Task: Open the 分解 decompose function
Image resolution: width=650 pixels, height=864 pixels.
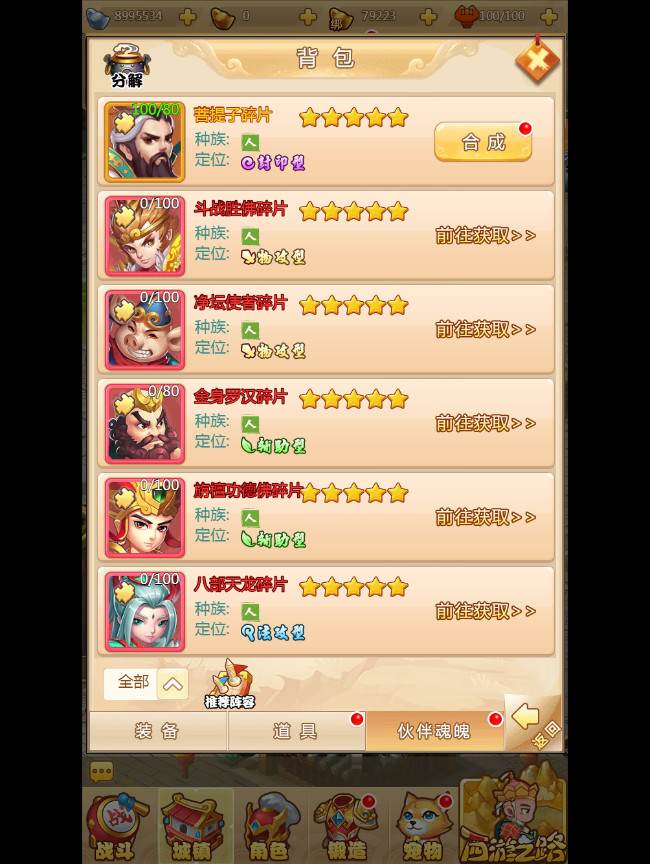Action: [126, 65]
